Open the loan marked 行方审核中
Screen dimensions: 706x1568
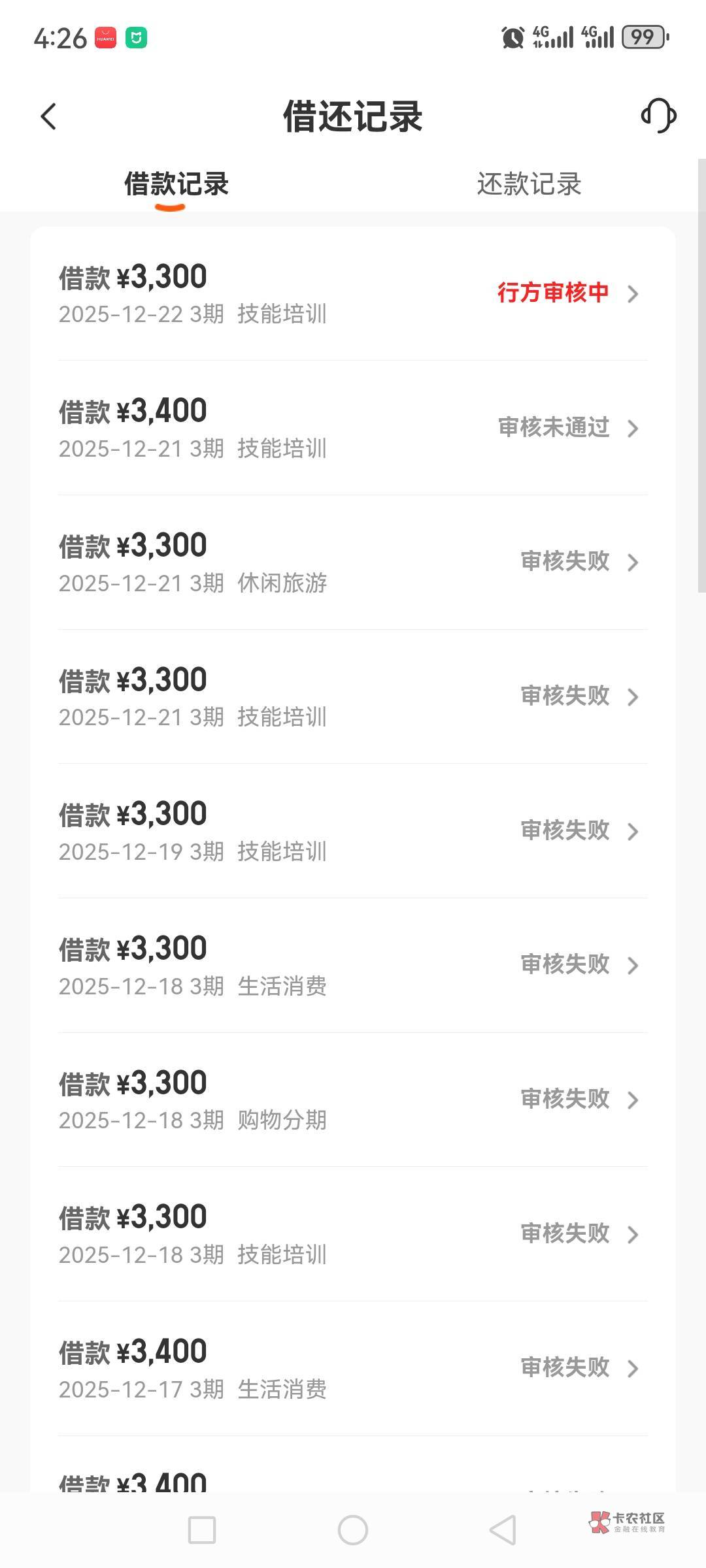pyautogui.click(x=353, y=294)
